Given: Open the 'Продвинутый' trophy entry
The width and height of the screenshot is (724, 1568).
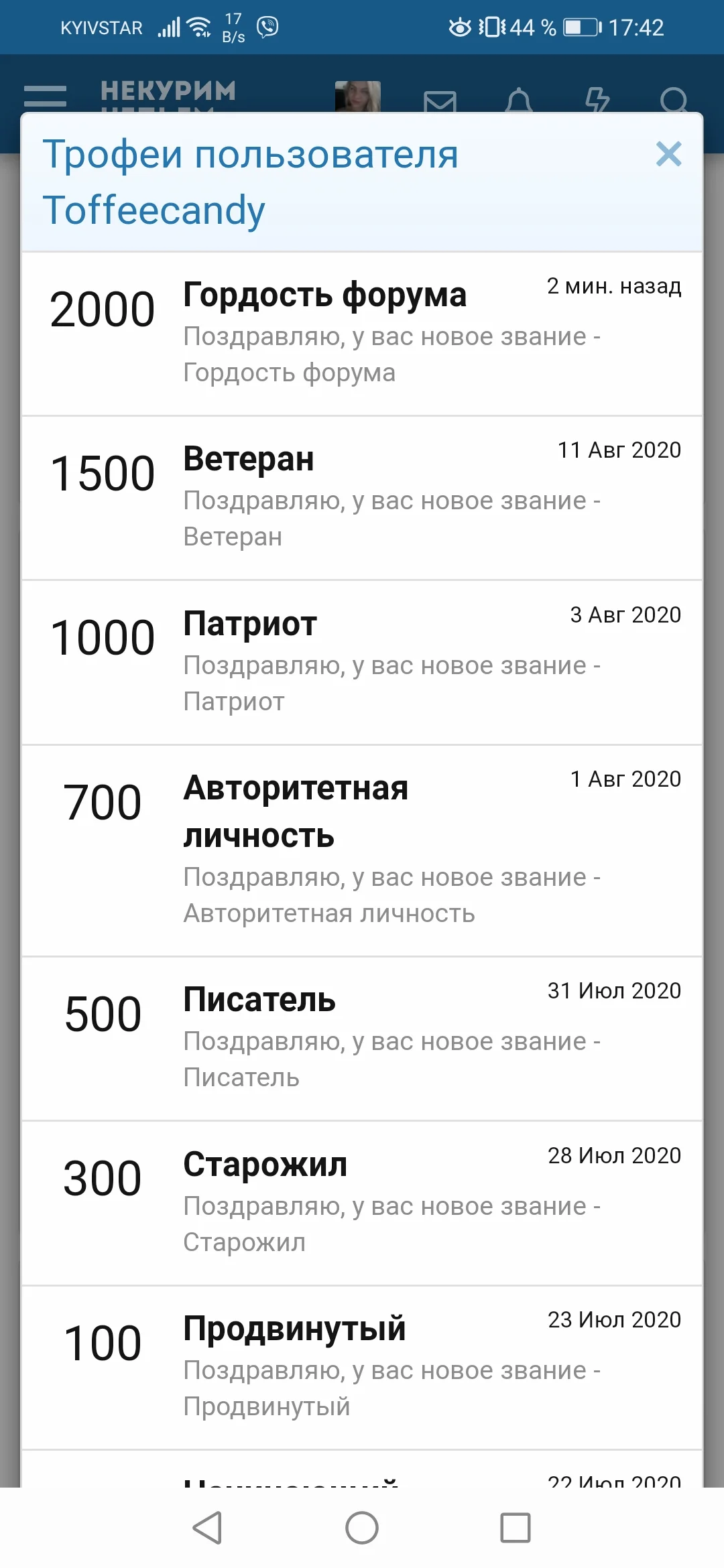Looking at the screenshot, I should pyautogui.click(x=294, y=1329).
